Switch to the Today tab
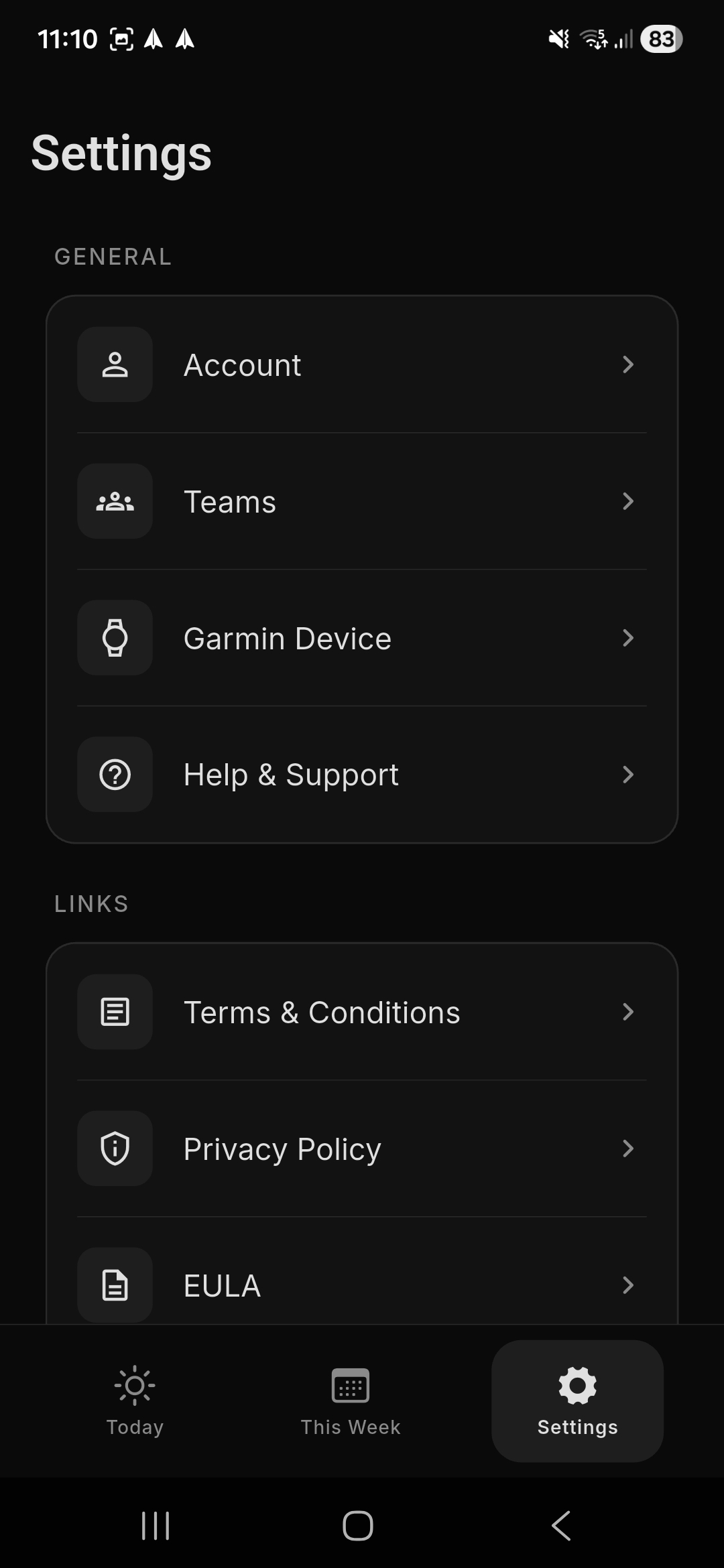Screen dimensions: 724x1568 coord(135,1400)
